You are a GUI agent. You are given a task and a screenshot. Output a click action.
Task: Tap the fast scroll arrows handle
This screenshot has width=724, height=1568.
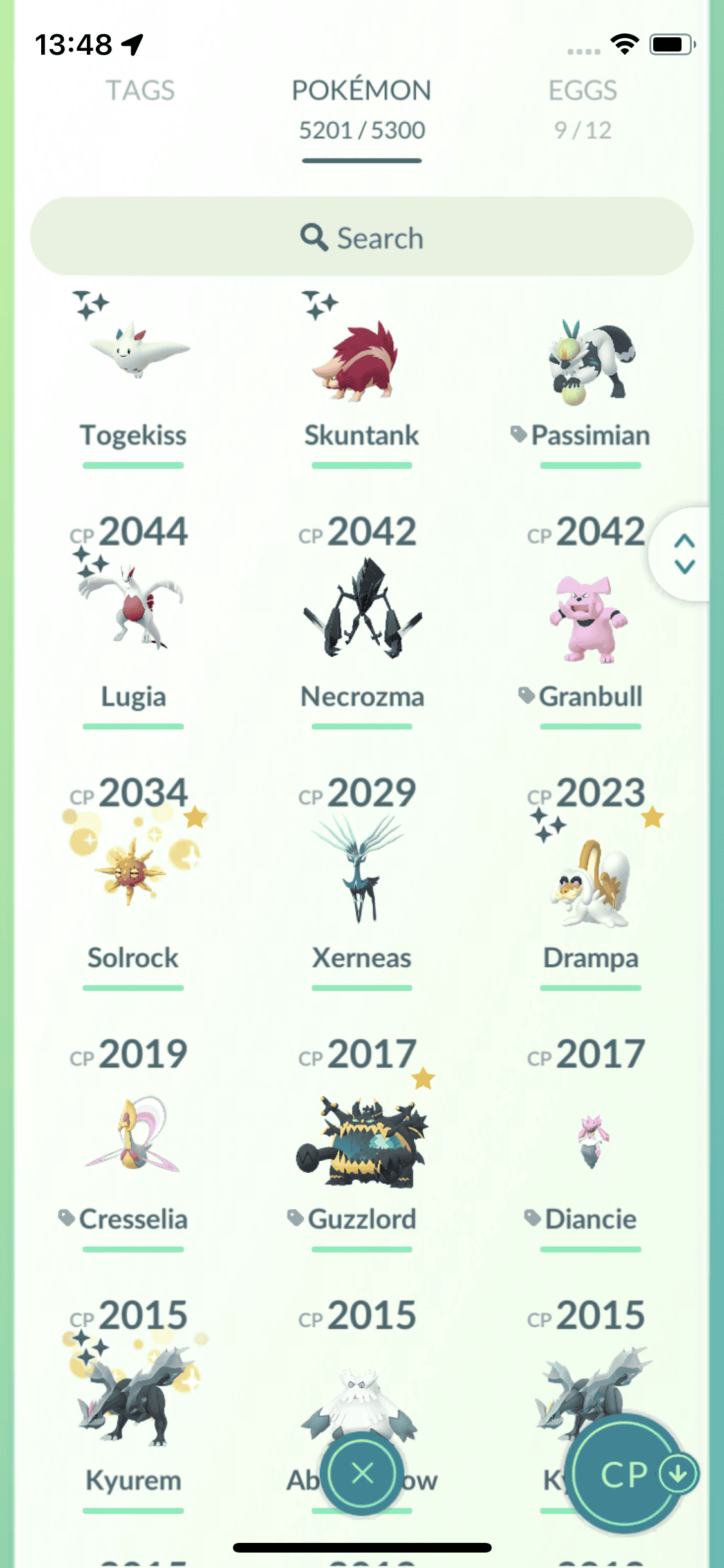point(683,554)
